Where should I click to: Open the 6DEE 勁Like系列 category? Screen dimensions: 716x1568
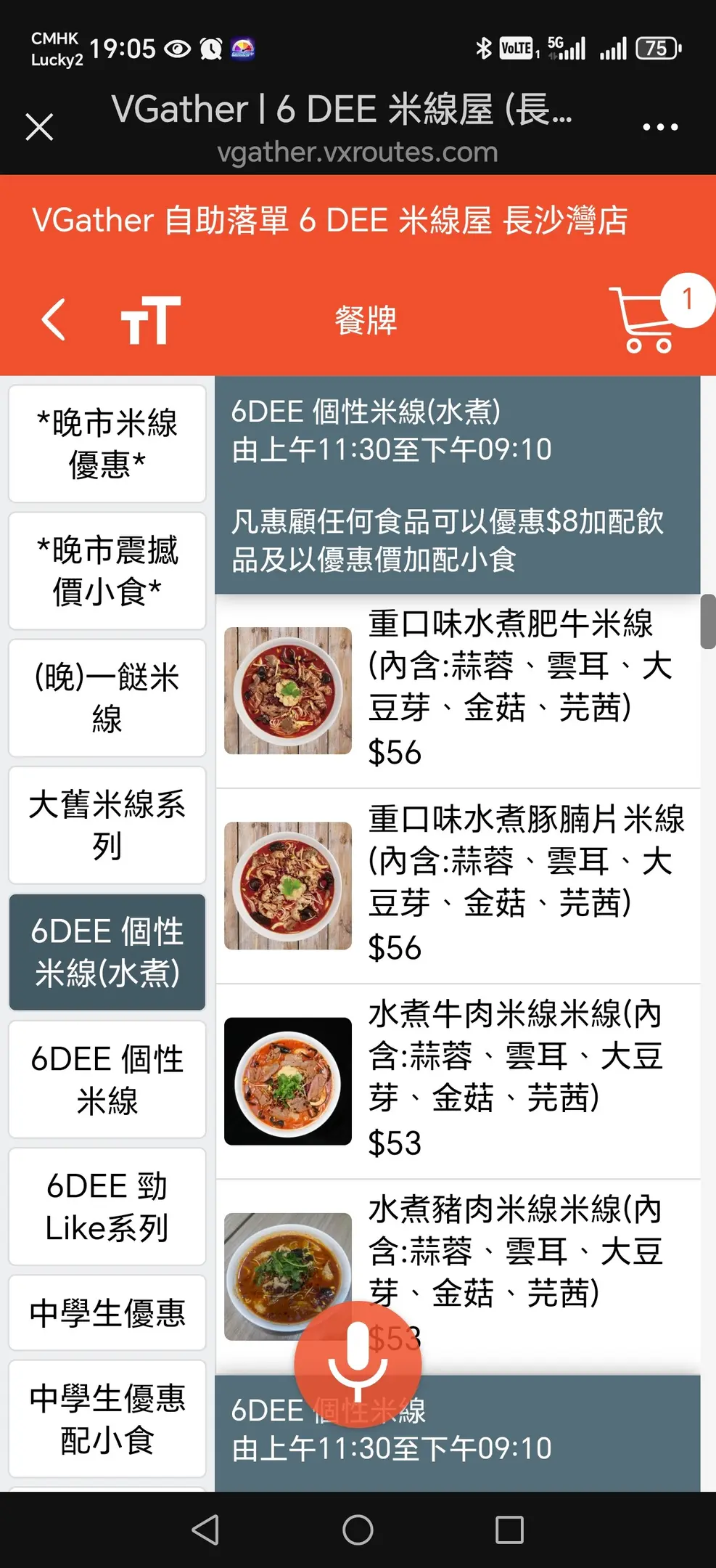pos(107,1206)
